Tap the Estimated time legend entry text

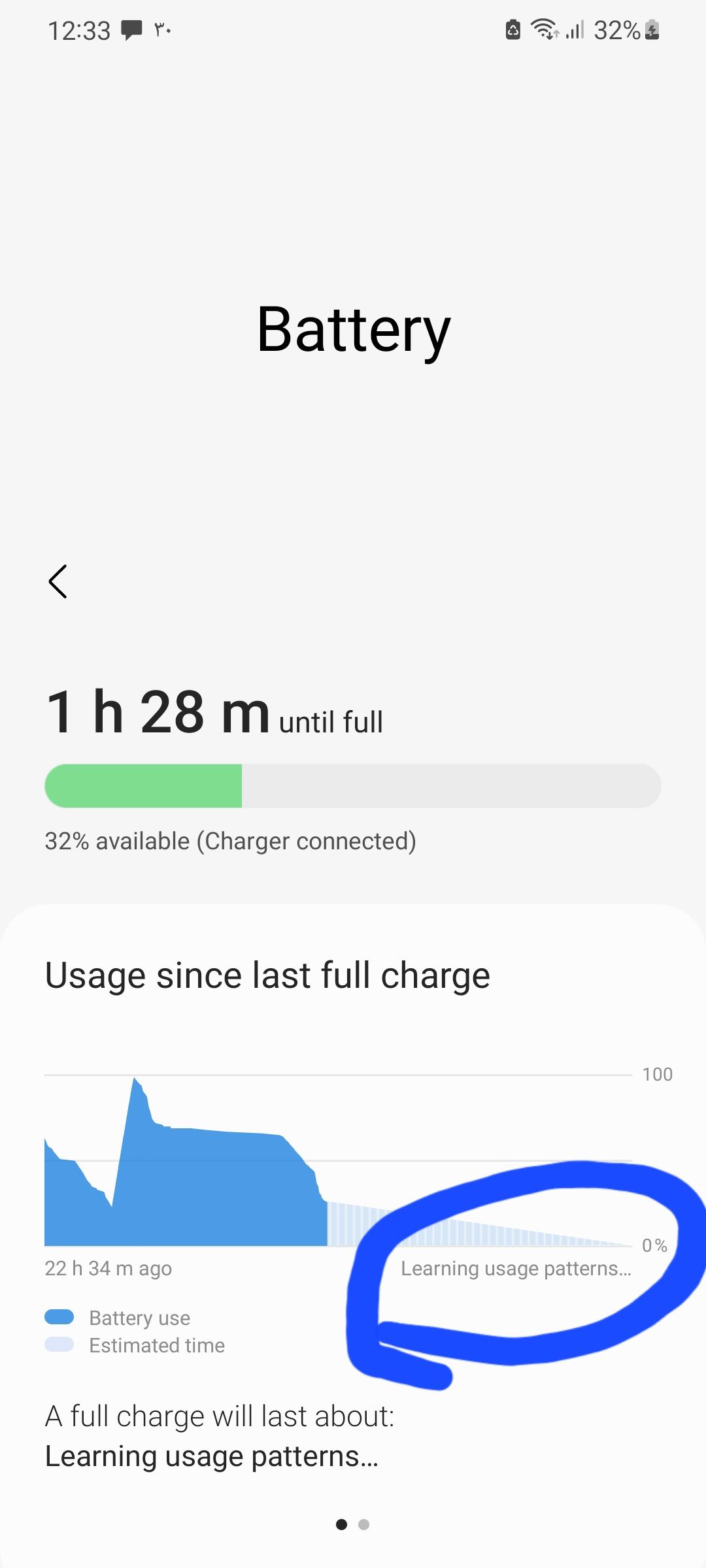point(156,1345)
